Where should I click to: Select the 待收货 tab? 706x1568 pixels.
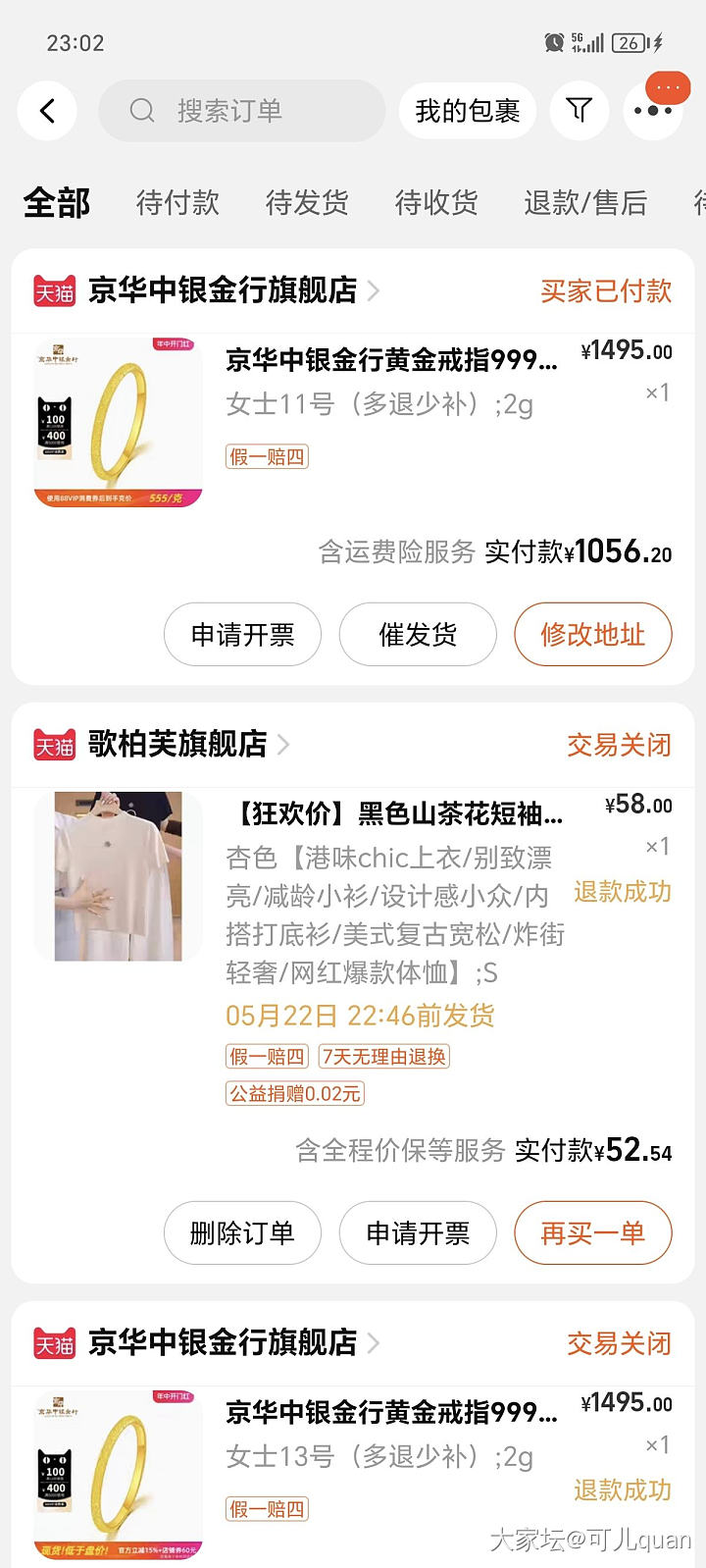pyautogui.click(x=436, y=203)
